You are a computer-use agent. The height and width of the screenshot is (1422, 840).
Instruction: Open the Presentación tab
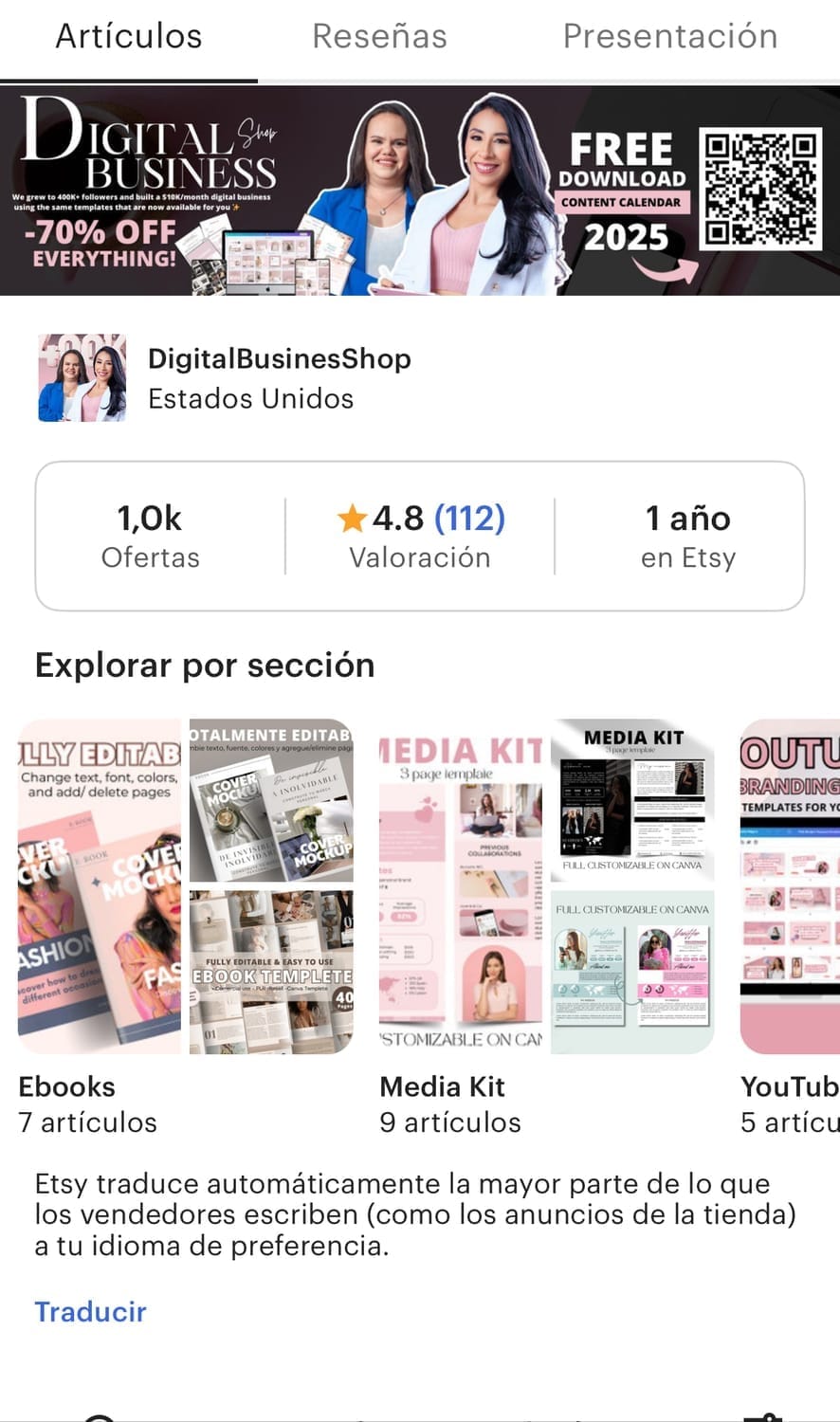tap(669, 36)
